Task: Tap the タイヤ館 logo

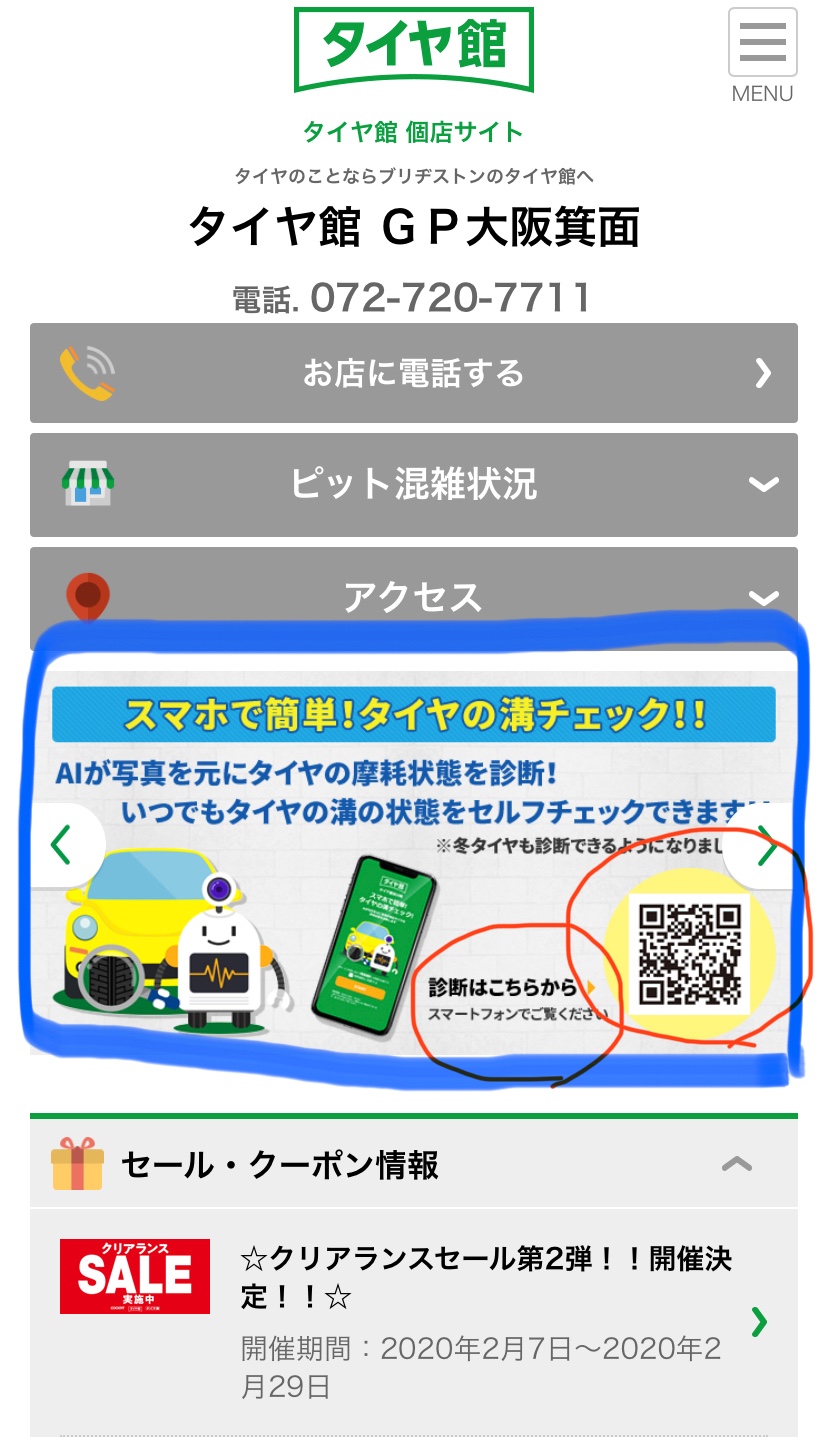Action: tap(413, 47)
